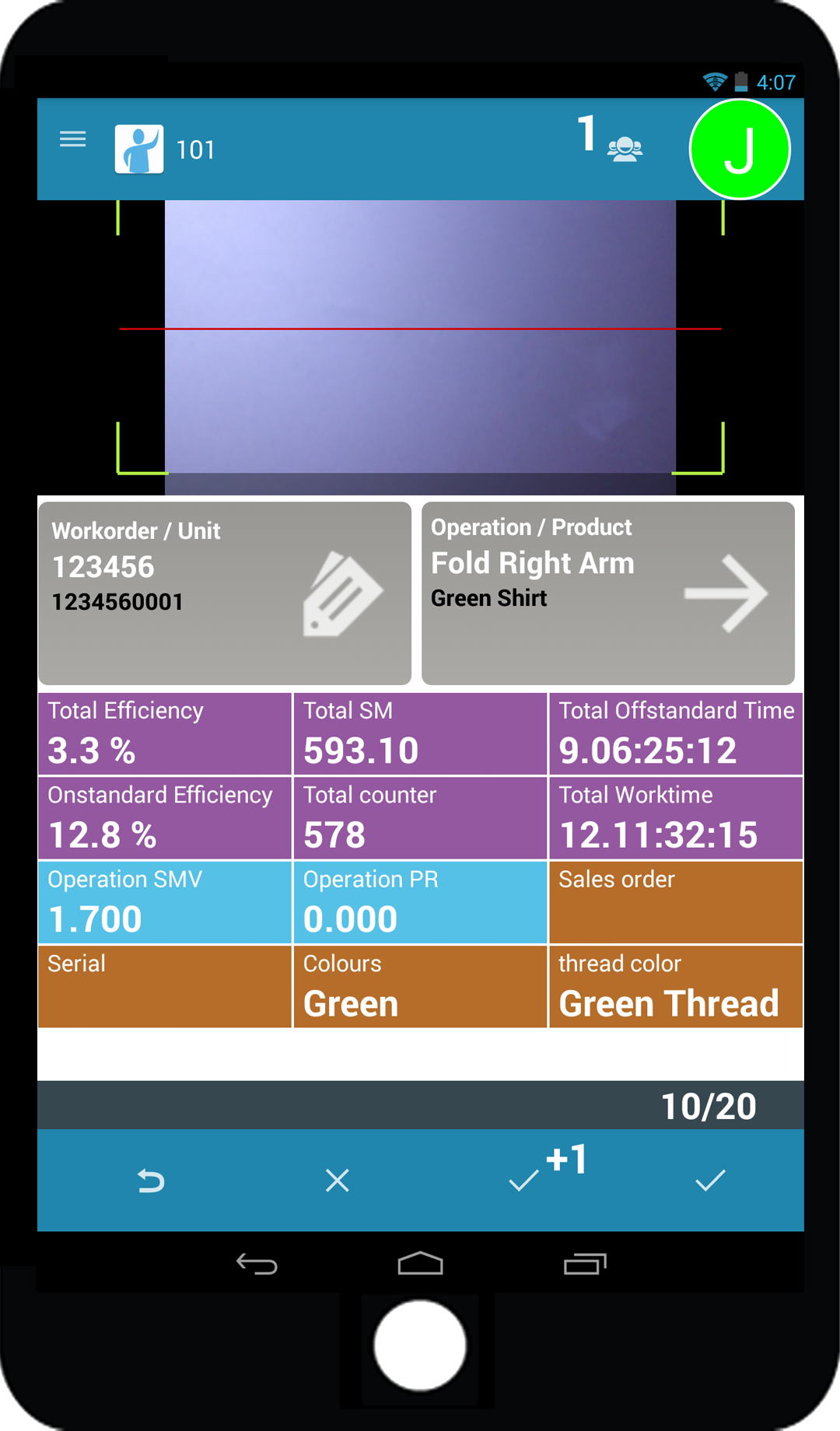
Task: Go back using the system back button
Action: 257,1265
